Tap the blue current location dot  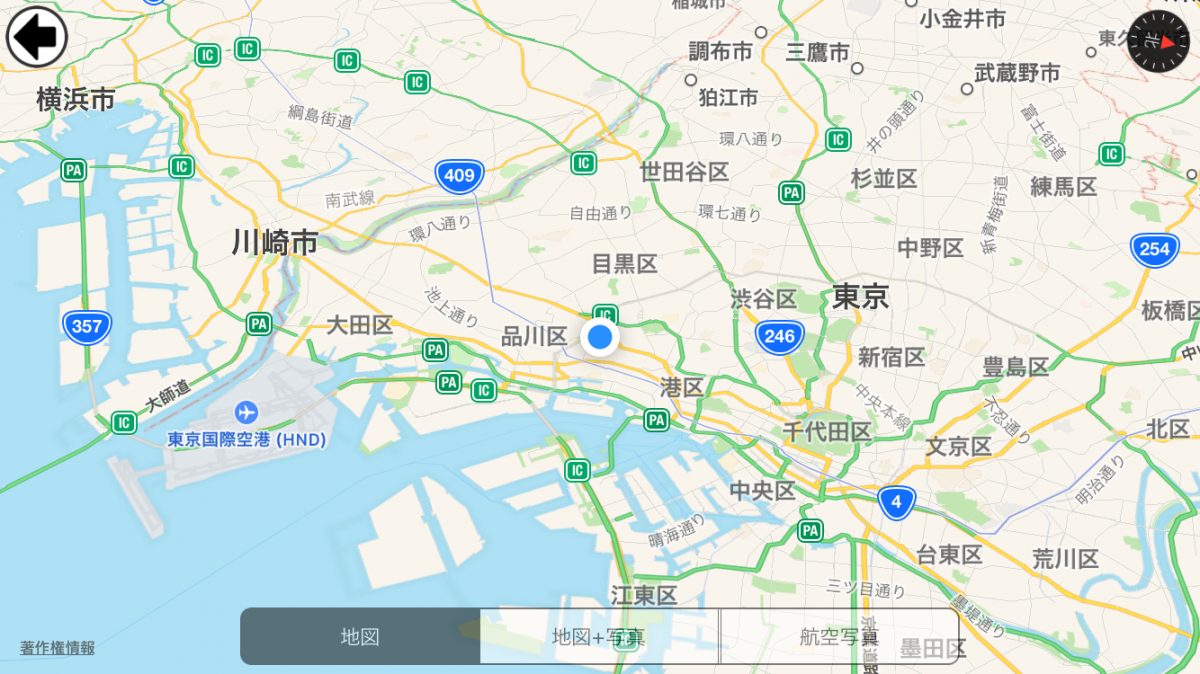point(600,337)
